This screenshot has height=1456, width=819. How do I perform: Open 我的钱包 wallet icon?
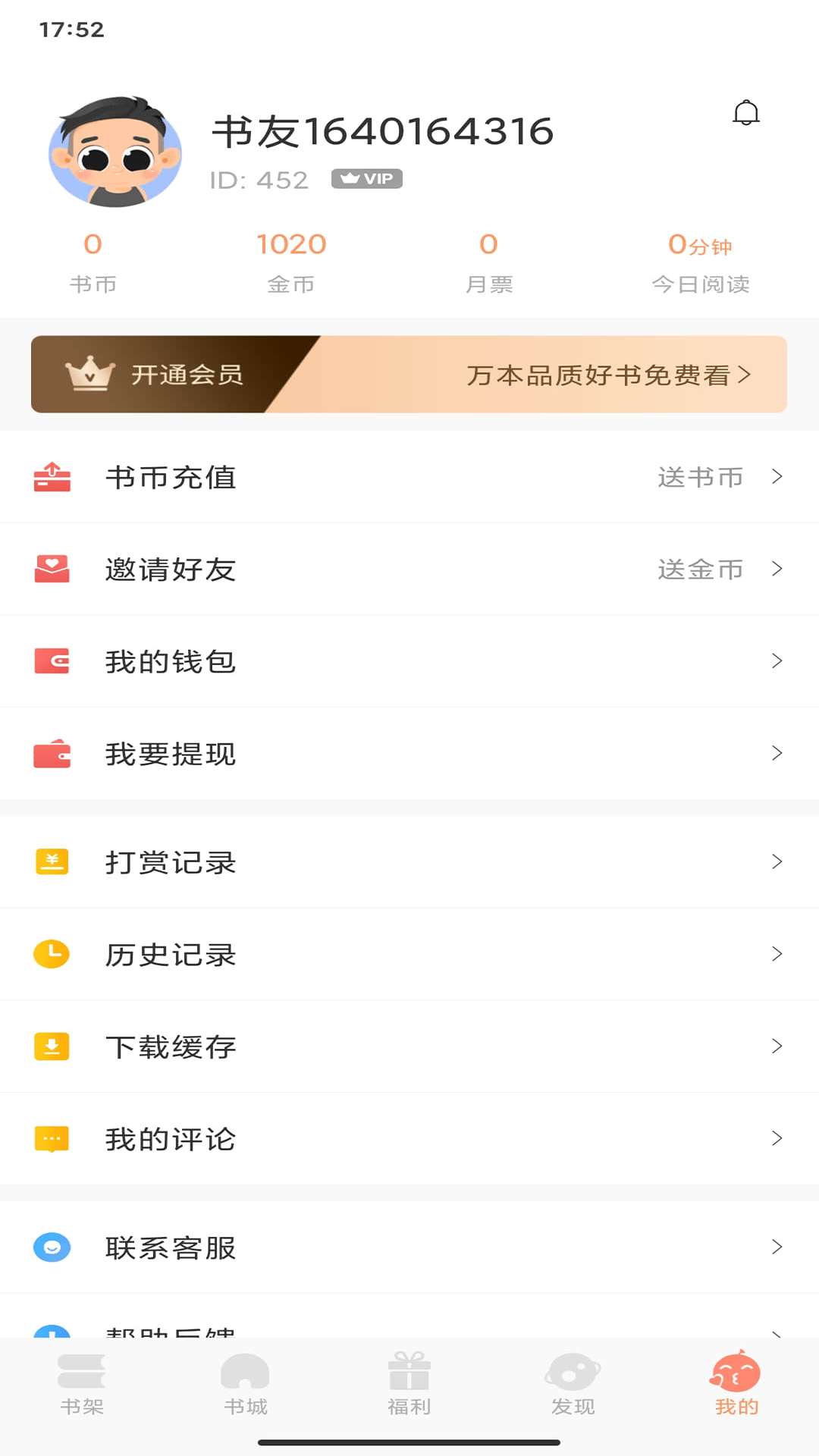(51, 661)
